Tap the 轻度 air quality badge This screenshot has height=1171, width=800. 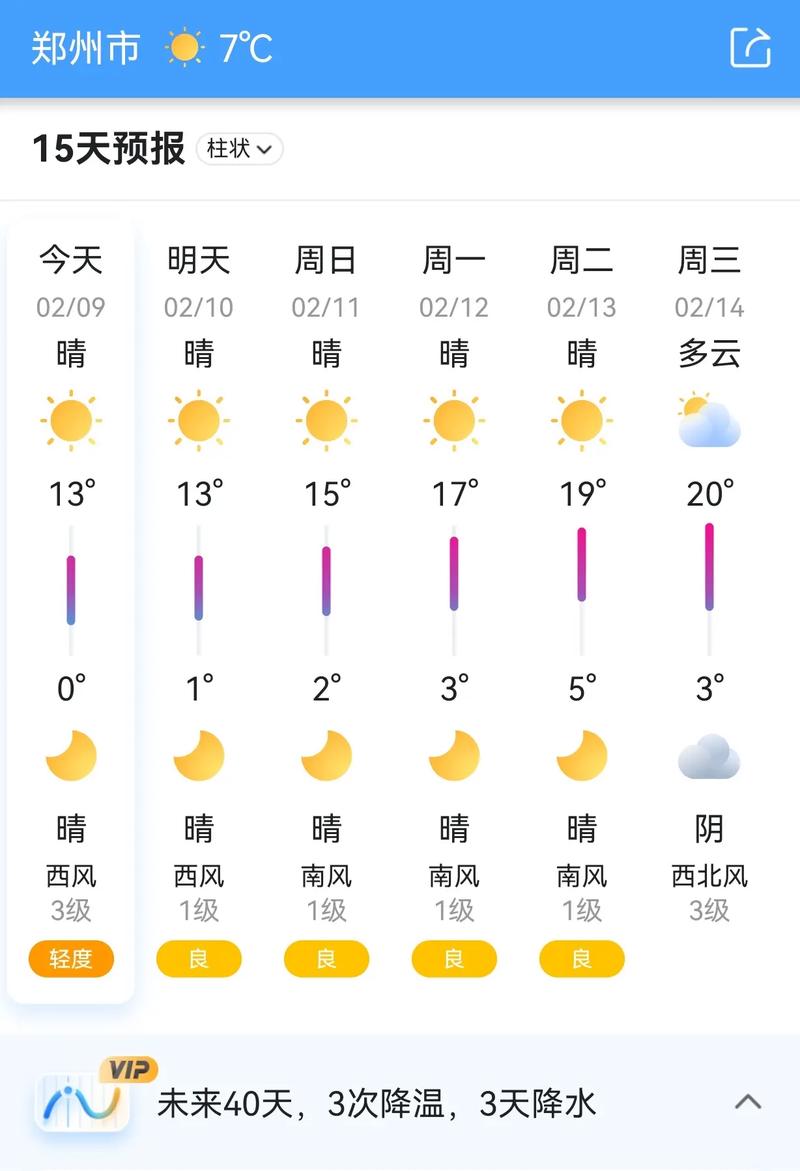click(70, 958)
